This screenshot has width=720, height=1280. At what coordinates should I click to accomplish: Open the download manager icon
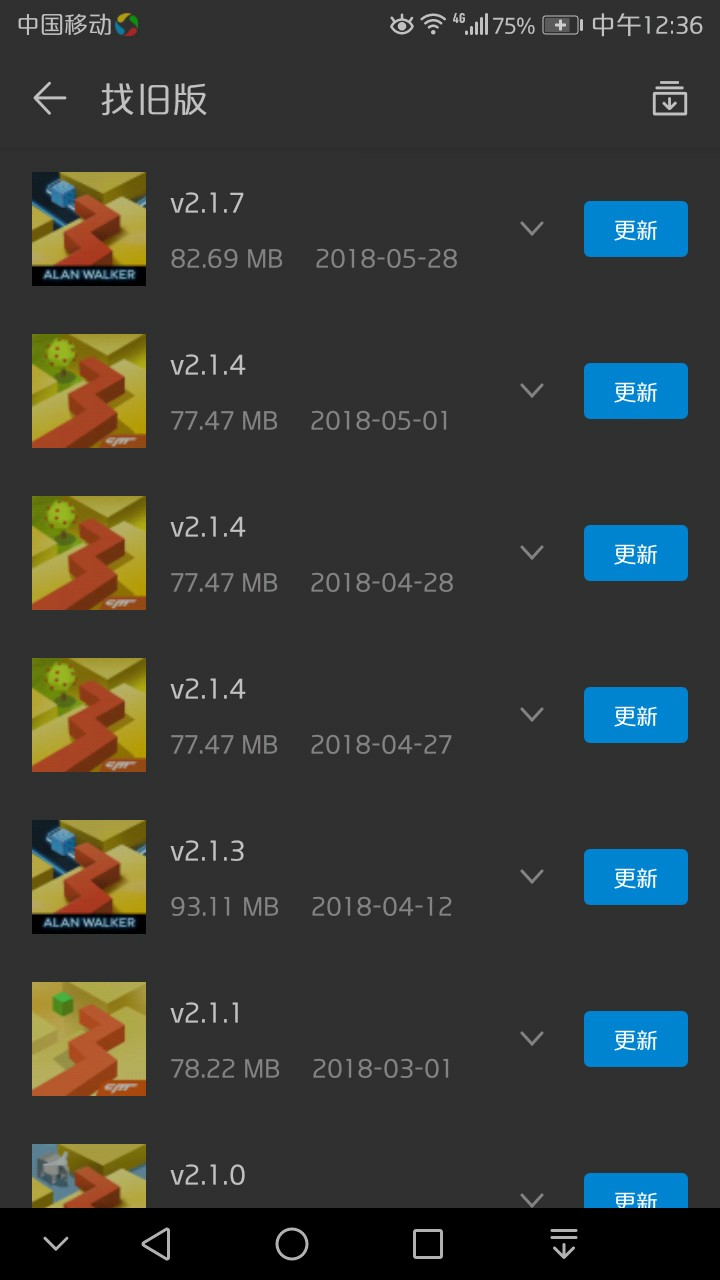click(669, 99)
